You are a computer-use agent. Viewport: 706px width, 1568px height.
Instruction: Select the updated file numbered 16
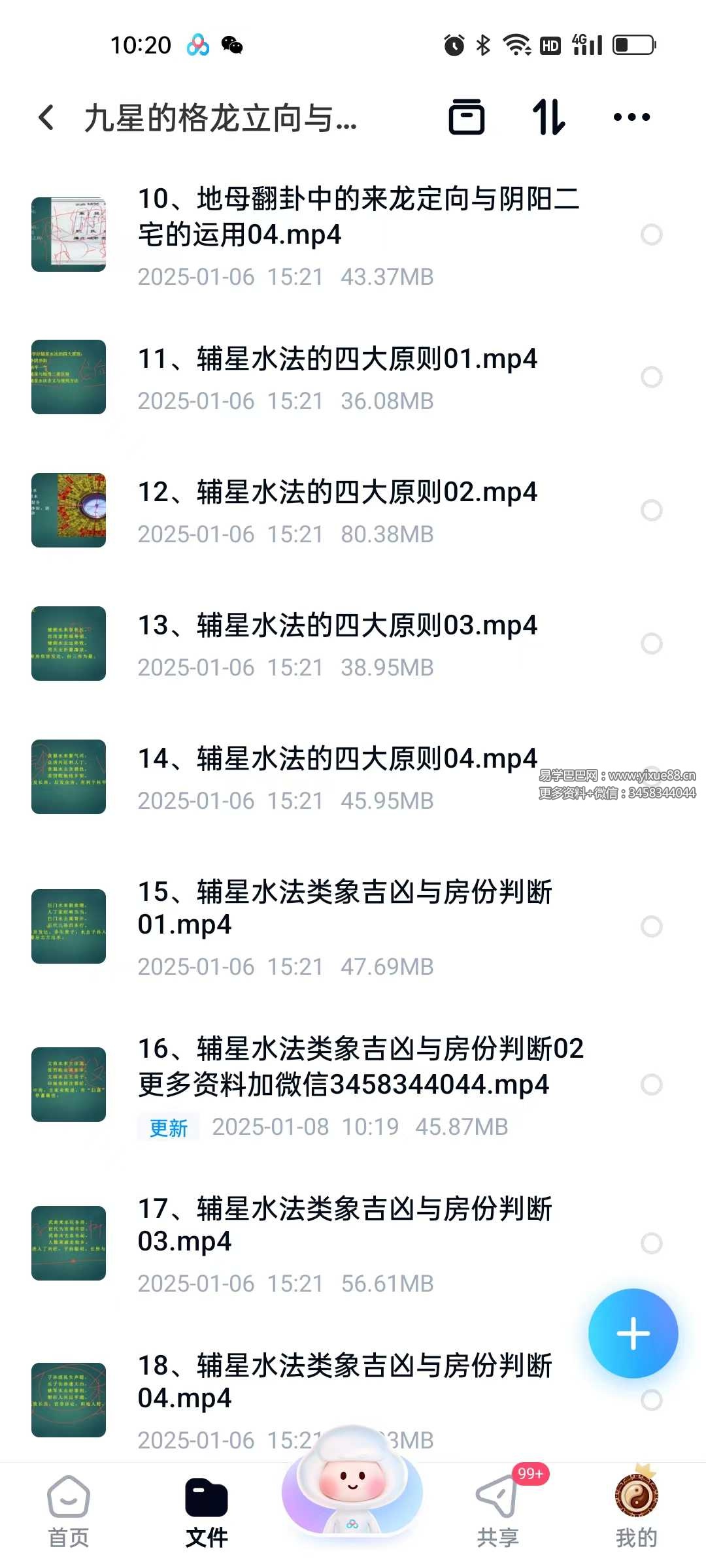coord(651,1085)
